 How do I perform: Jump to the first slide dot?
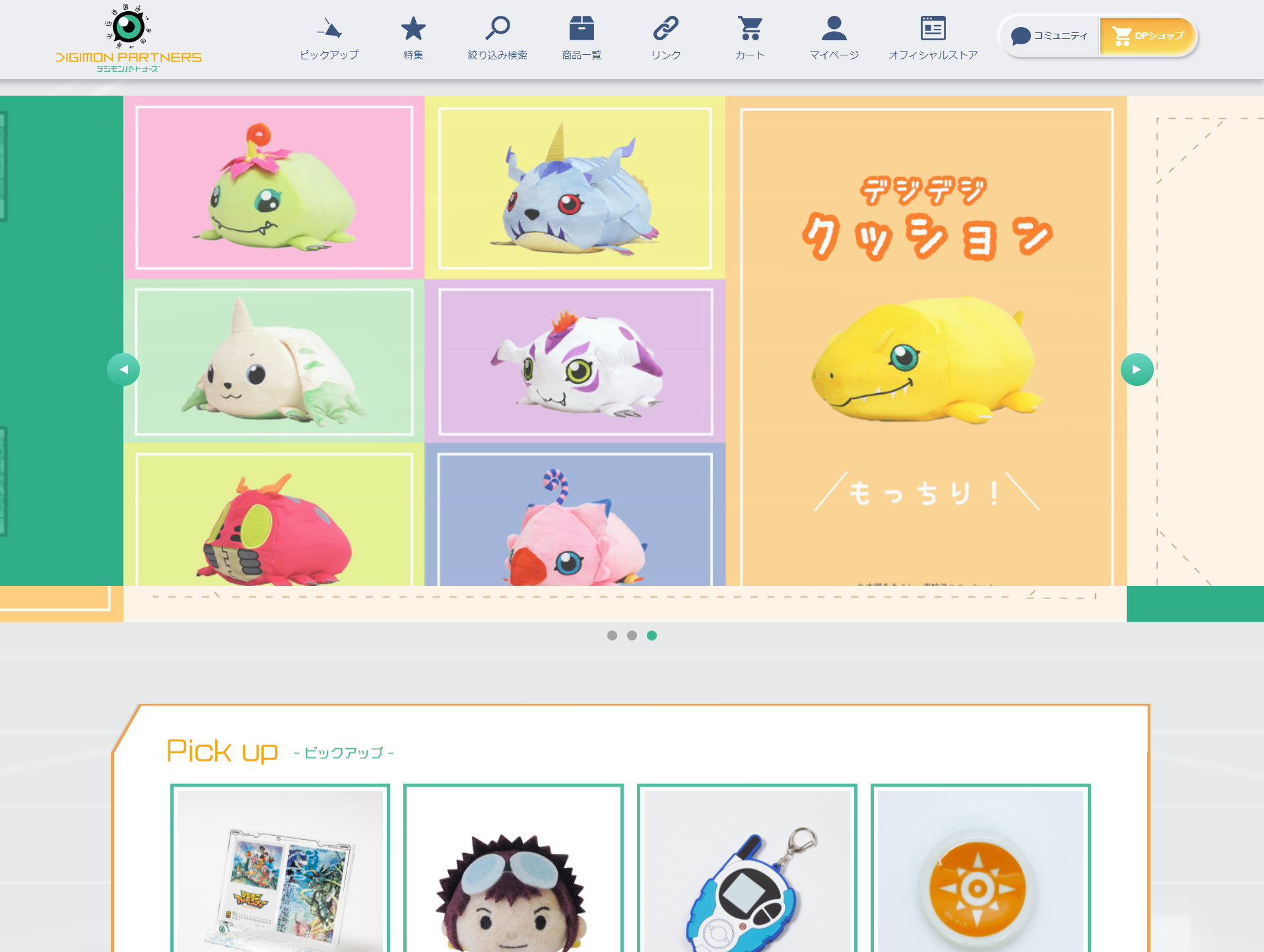612,635
